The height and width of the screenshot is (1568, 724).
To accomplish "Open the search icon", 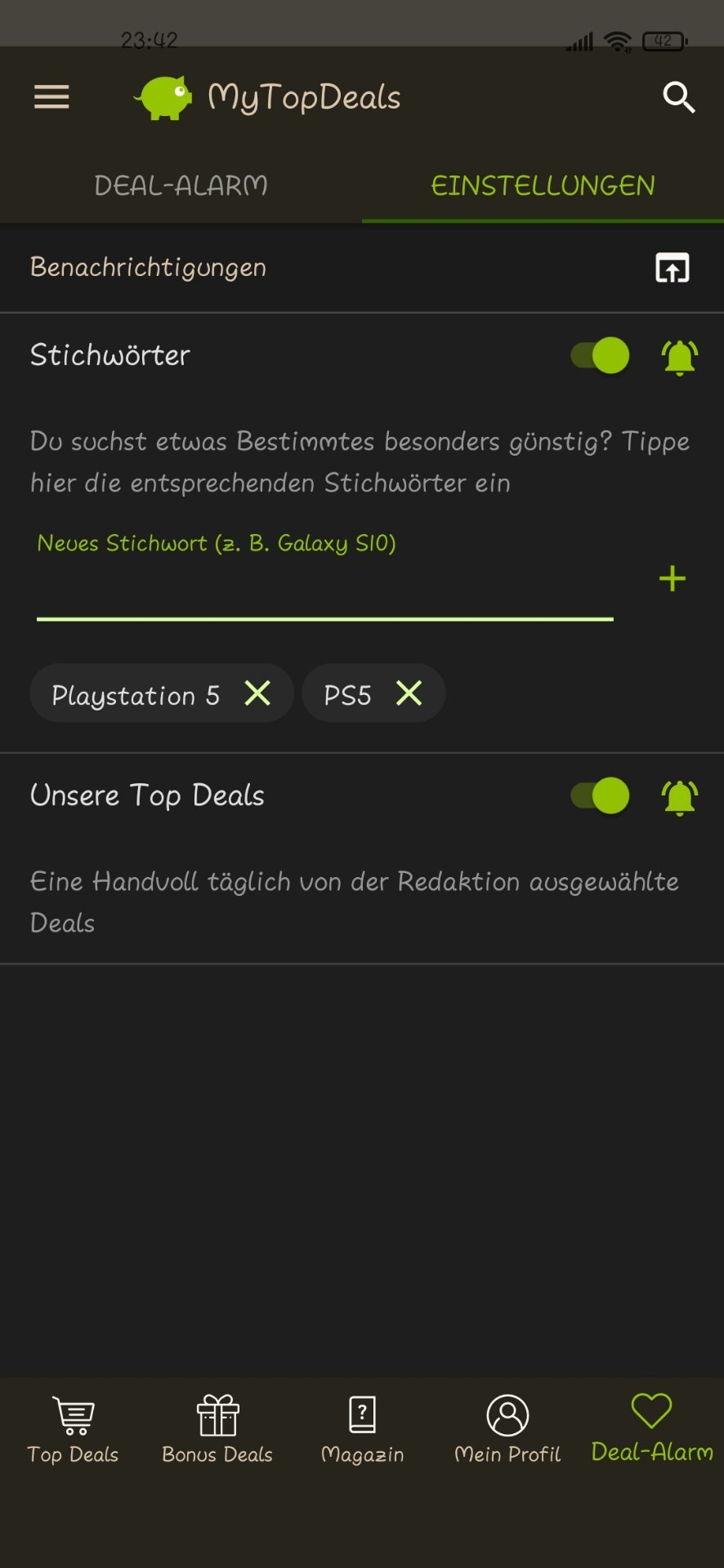I will tap(678, 97).
